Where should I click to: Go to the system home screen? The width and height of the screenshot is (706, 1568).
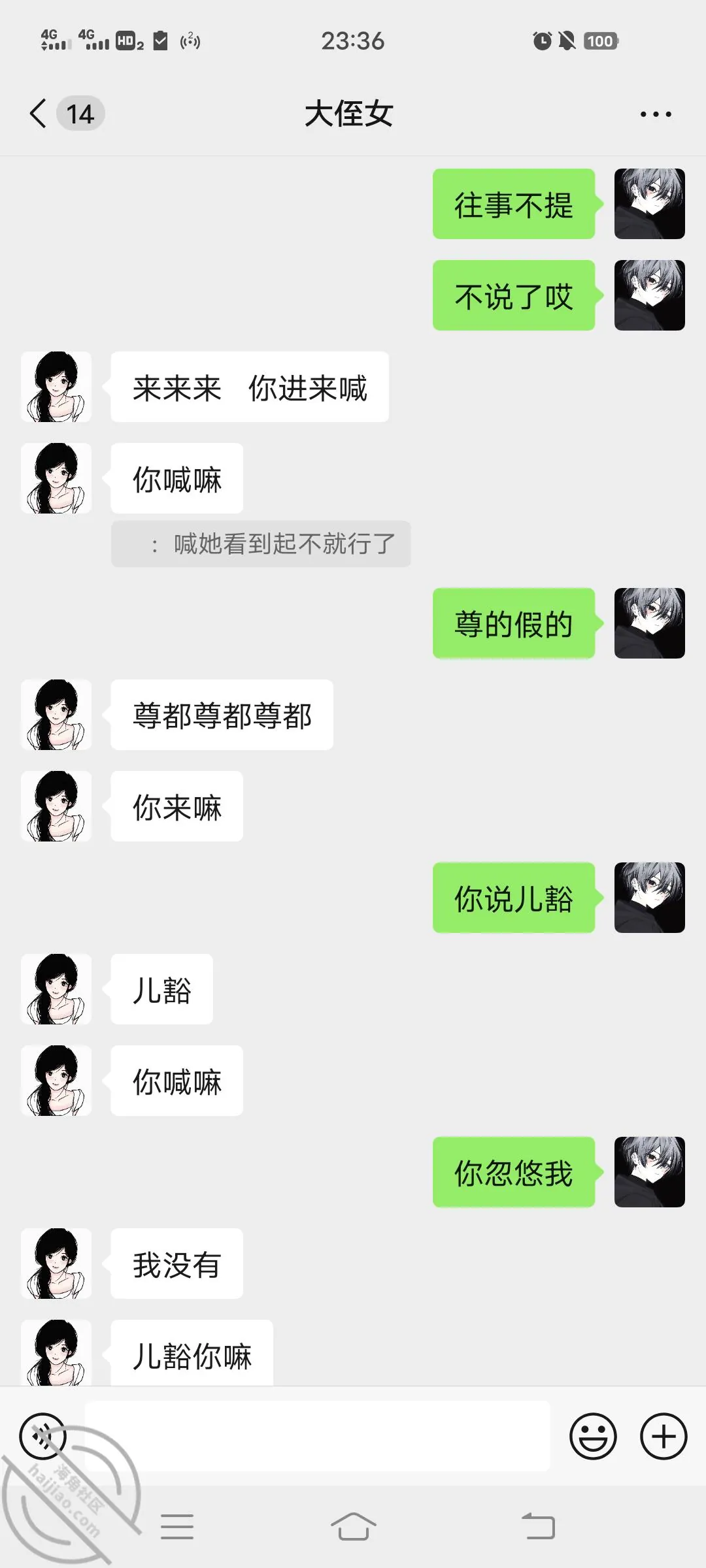coord(353,1527)
